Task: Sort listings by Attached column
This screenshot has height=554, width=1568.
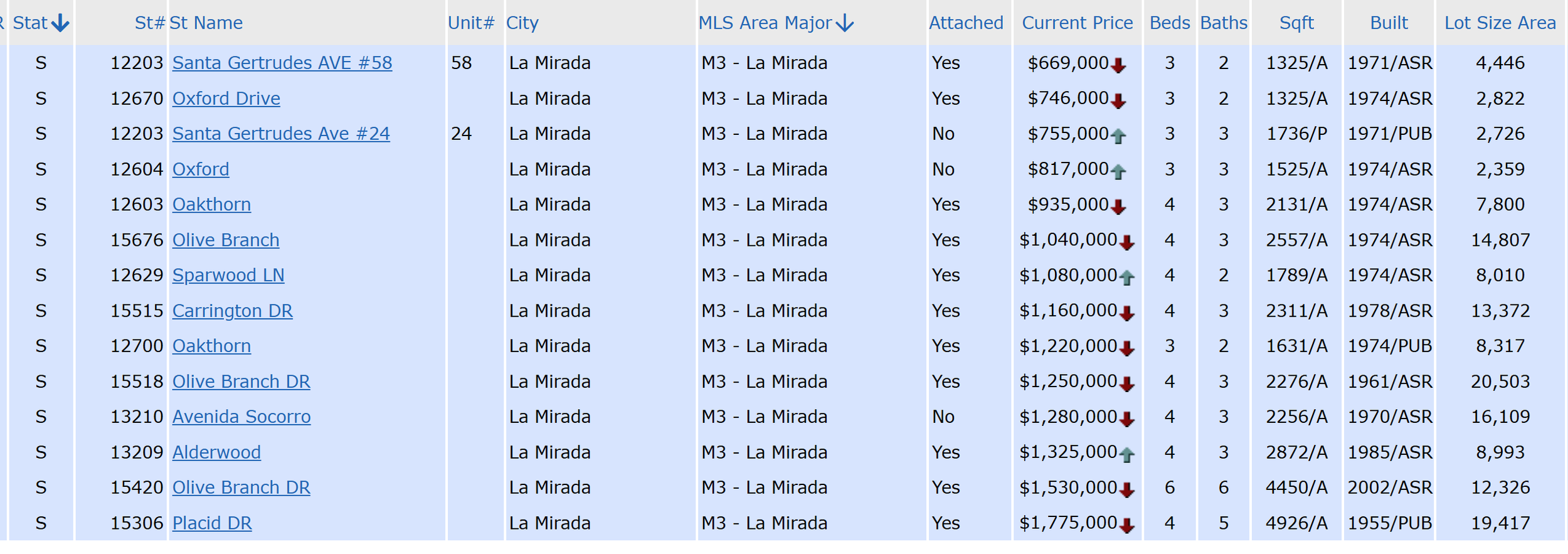Action: (x=966, y=23)
